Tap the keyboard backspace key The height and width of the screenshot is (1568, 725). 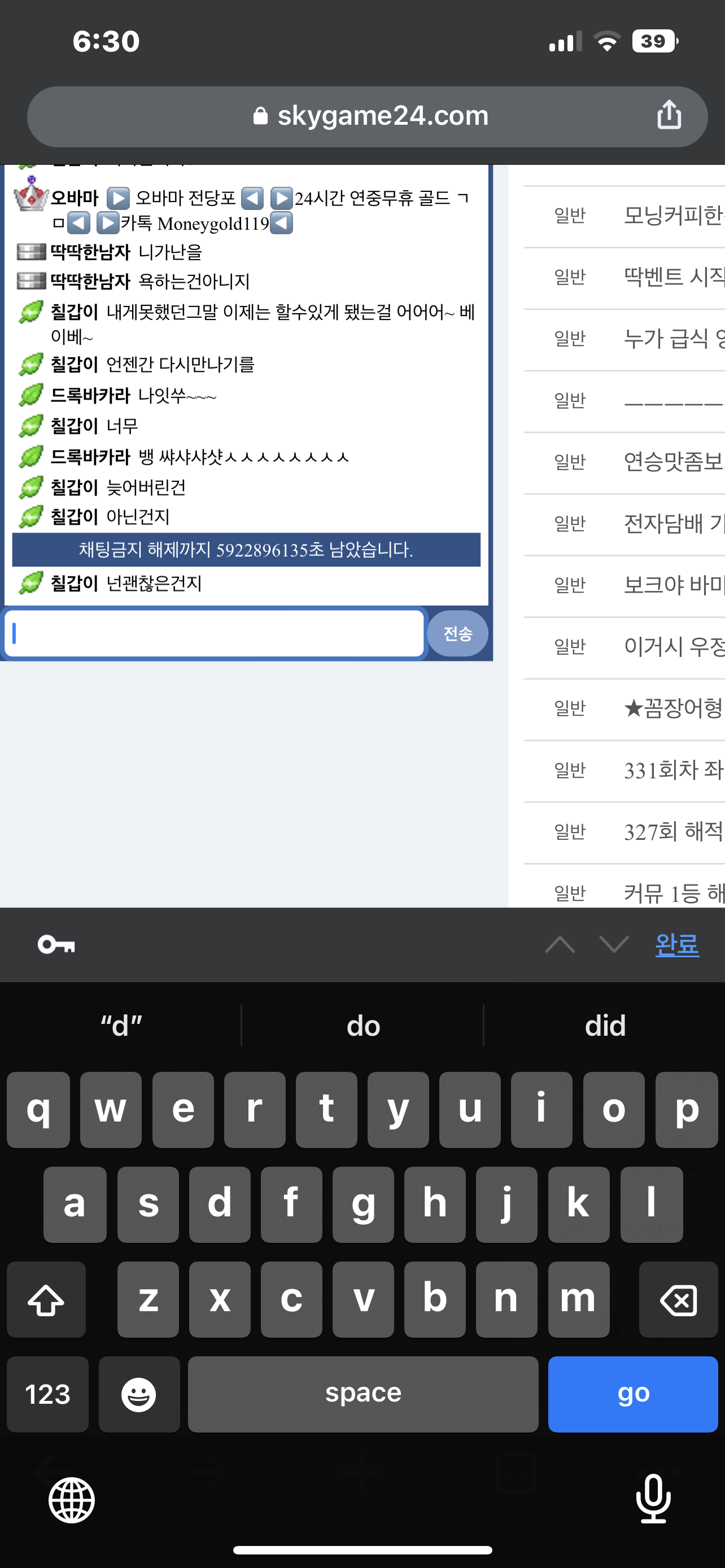pyautogui.click(x=678, y=1300)
